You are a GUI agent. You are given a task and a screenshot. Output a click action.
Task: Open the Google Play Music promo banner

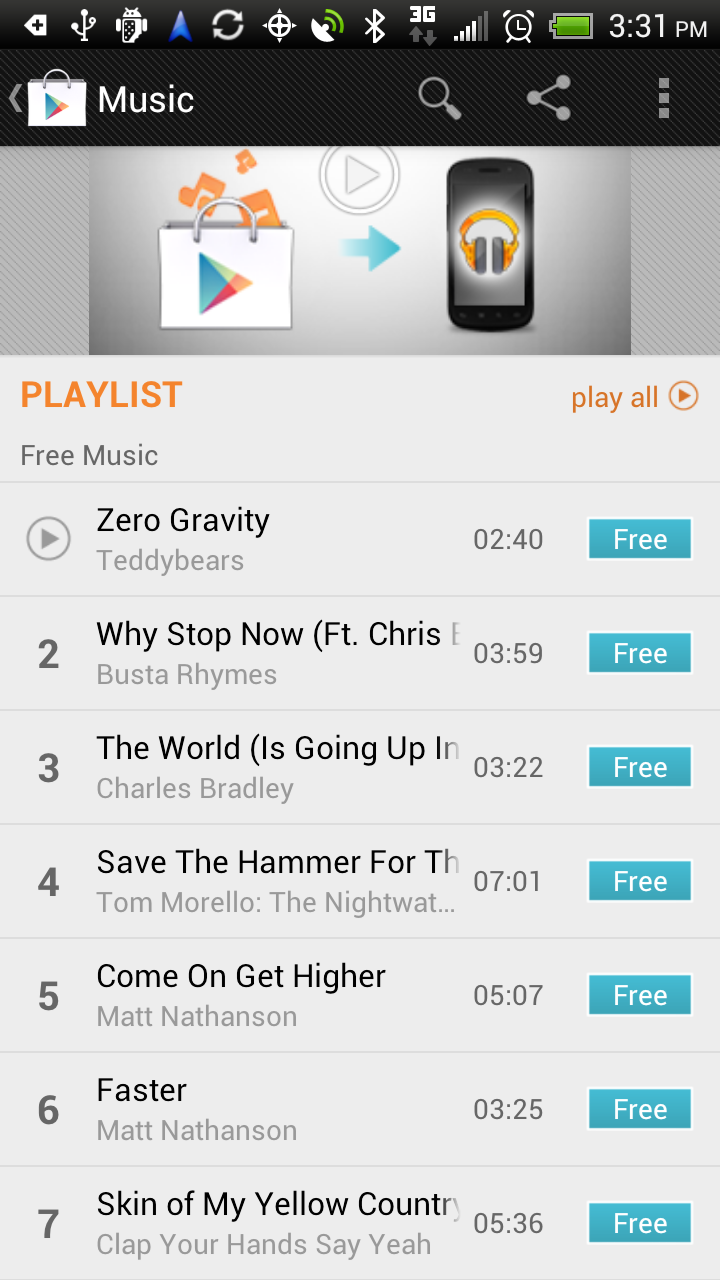pyautogui.click(x=360, y=252)
